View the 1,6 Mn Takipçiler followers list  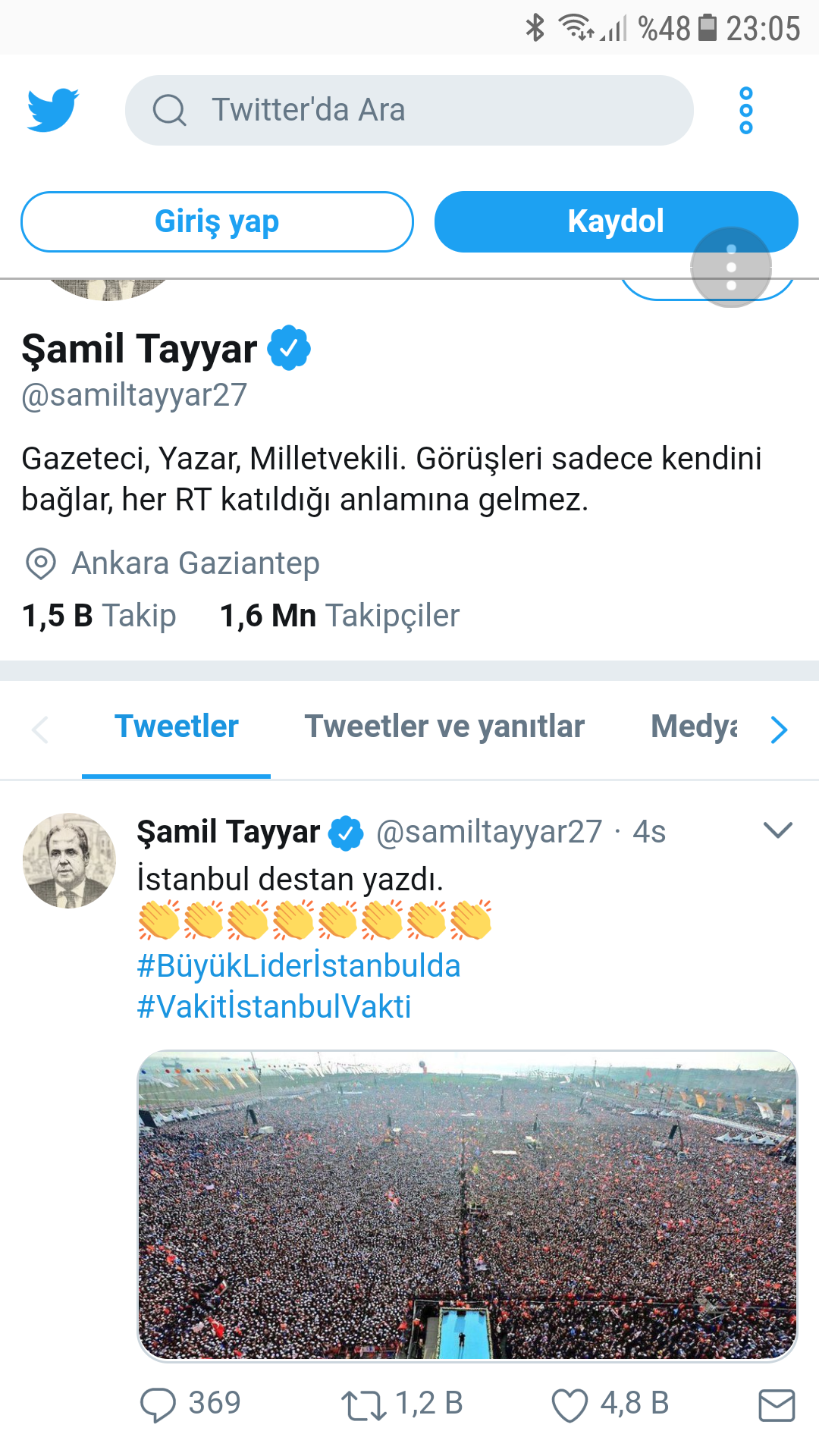tap(340, 616)
